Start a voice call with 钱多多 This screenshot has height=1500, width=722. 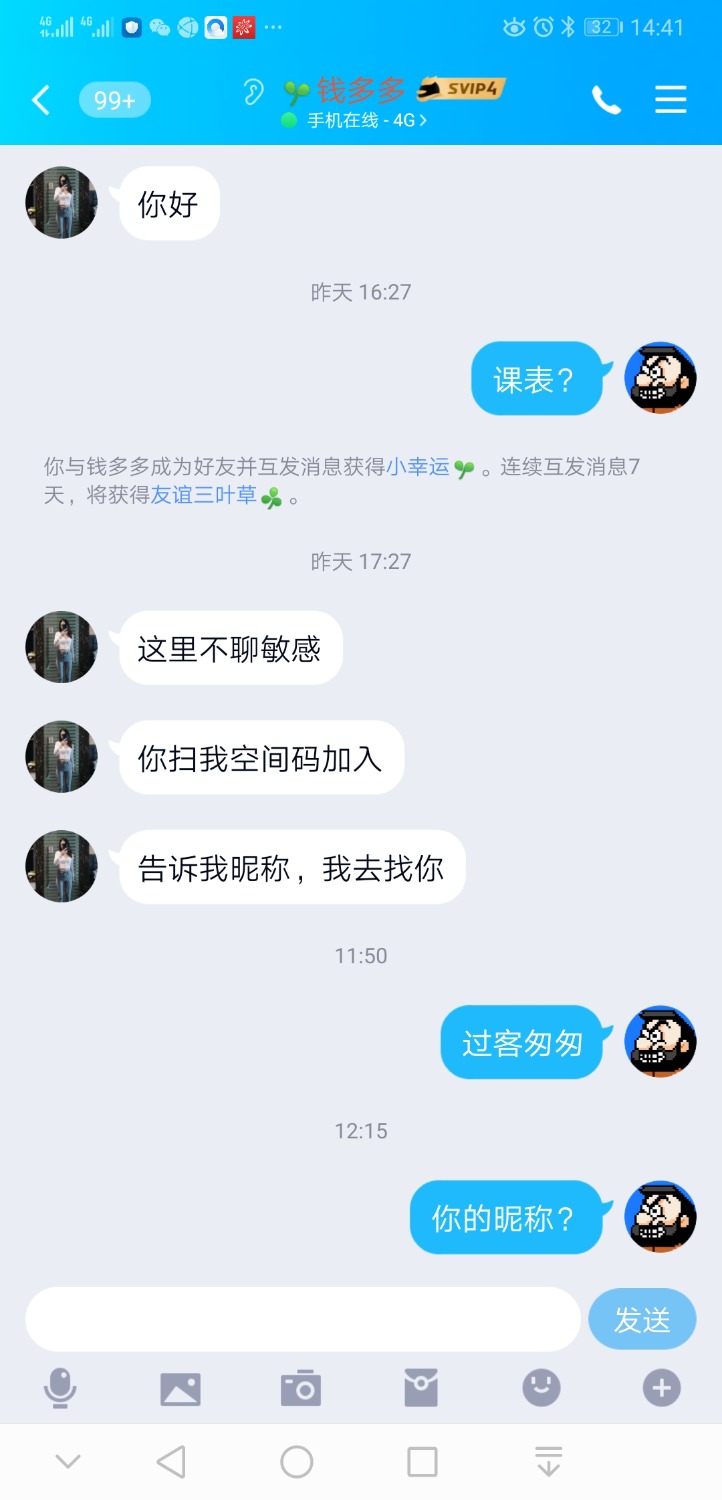pos(606,100)
